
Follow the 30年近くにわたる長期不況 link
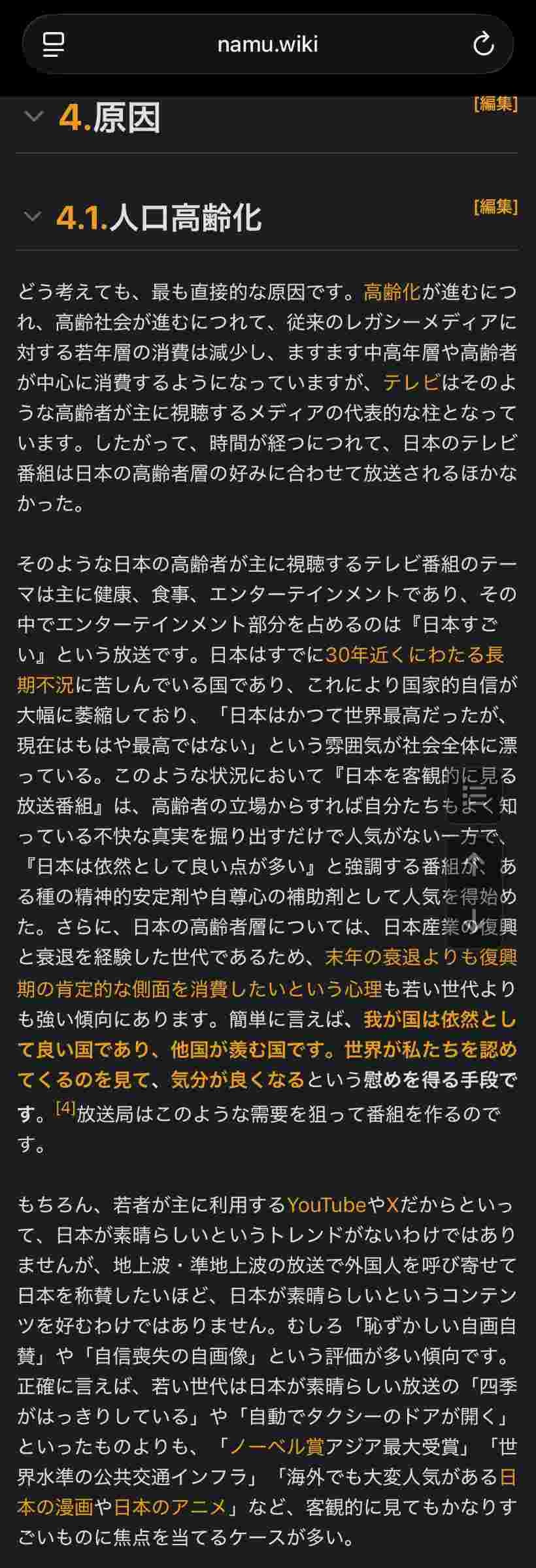coord(414,655)
